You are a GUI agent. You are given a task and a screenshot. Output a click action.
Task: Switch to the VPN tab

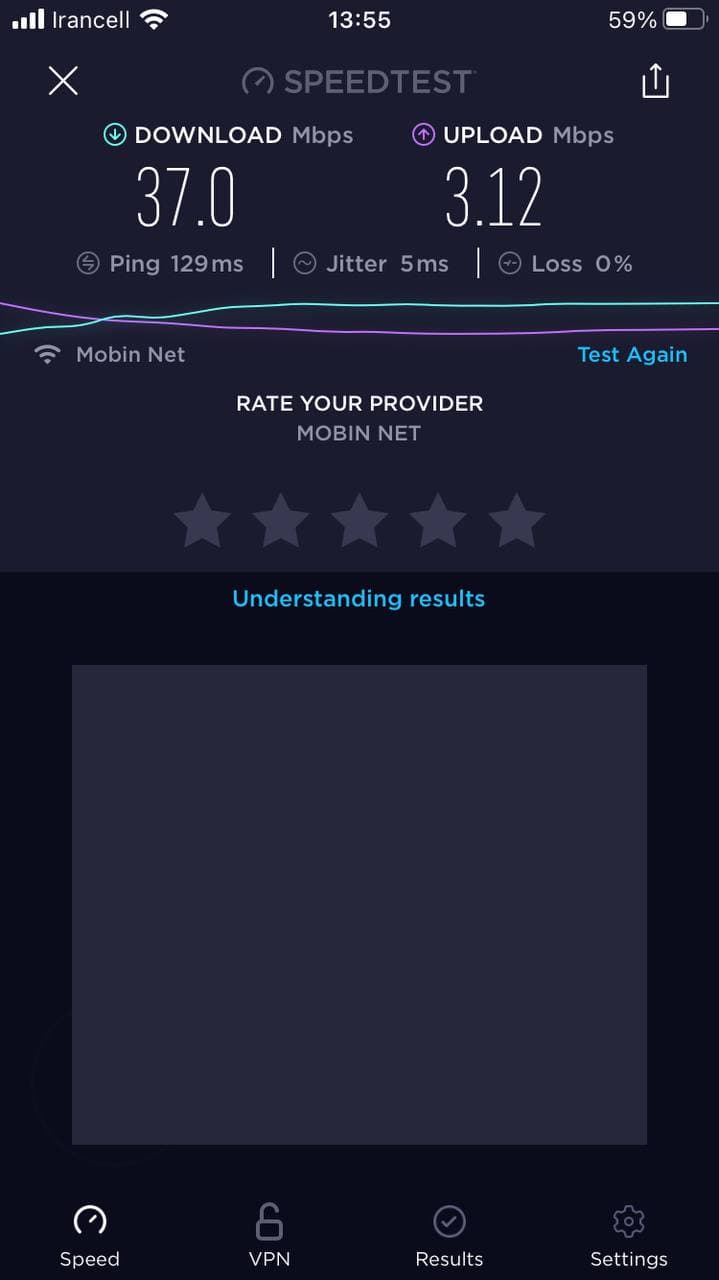[269, 1236]
